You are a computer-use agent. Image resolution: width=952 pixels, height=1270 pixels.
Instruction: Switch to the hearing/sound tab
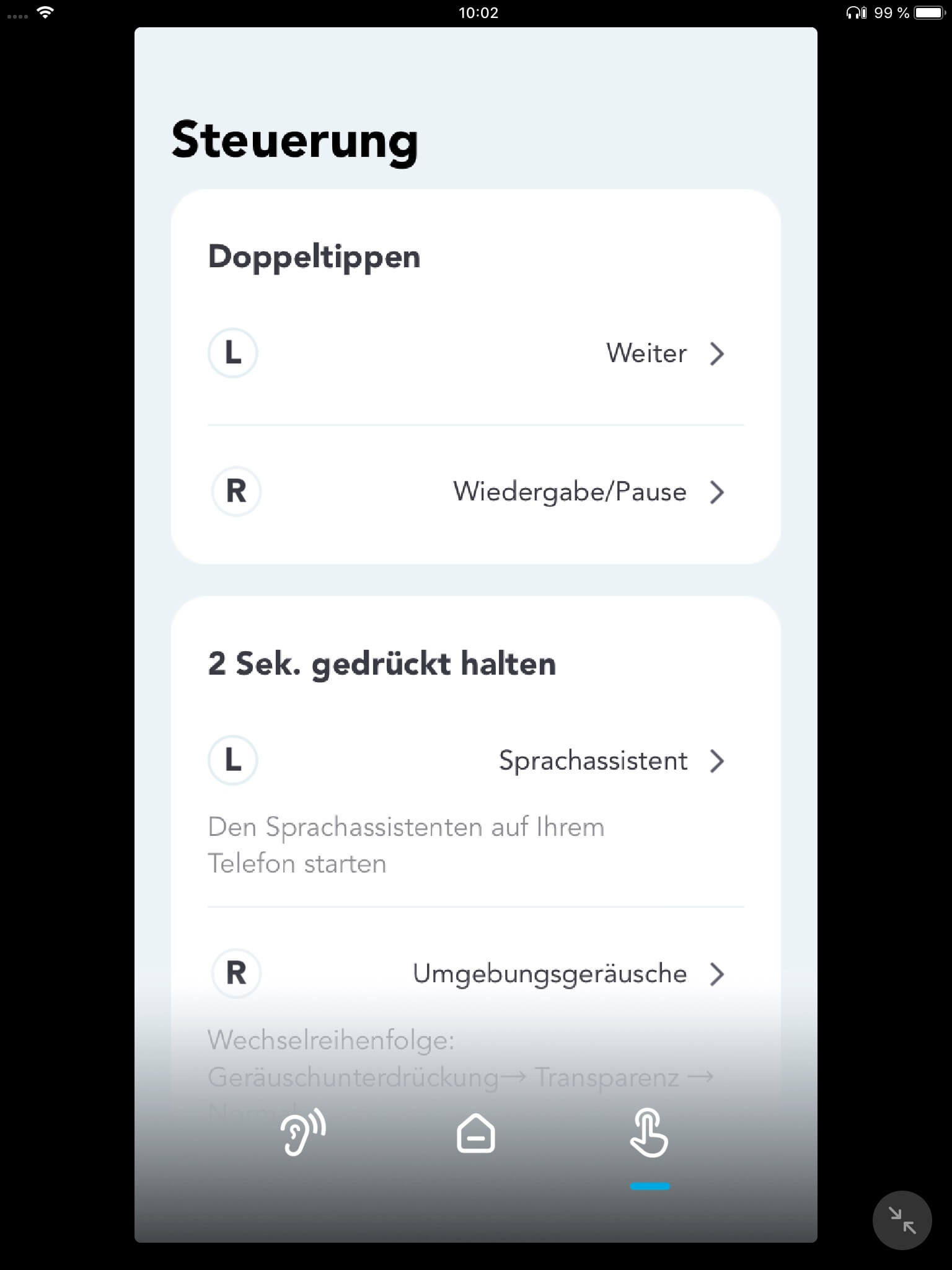[302, 1132]
